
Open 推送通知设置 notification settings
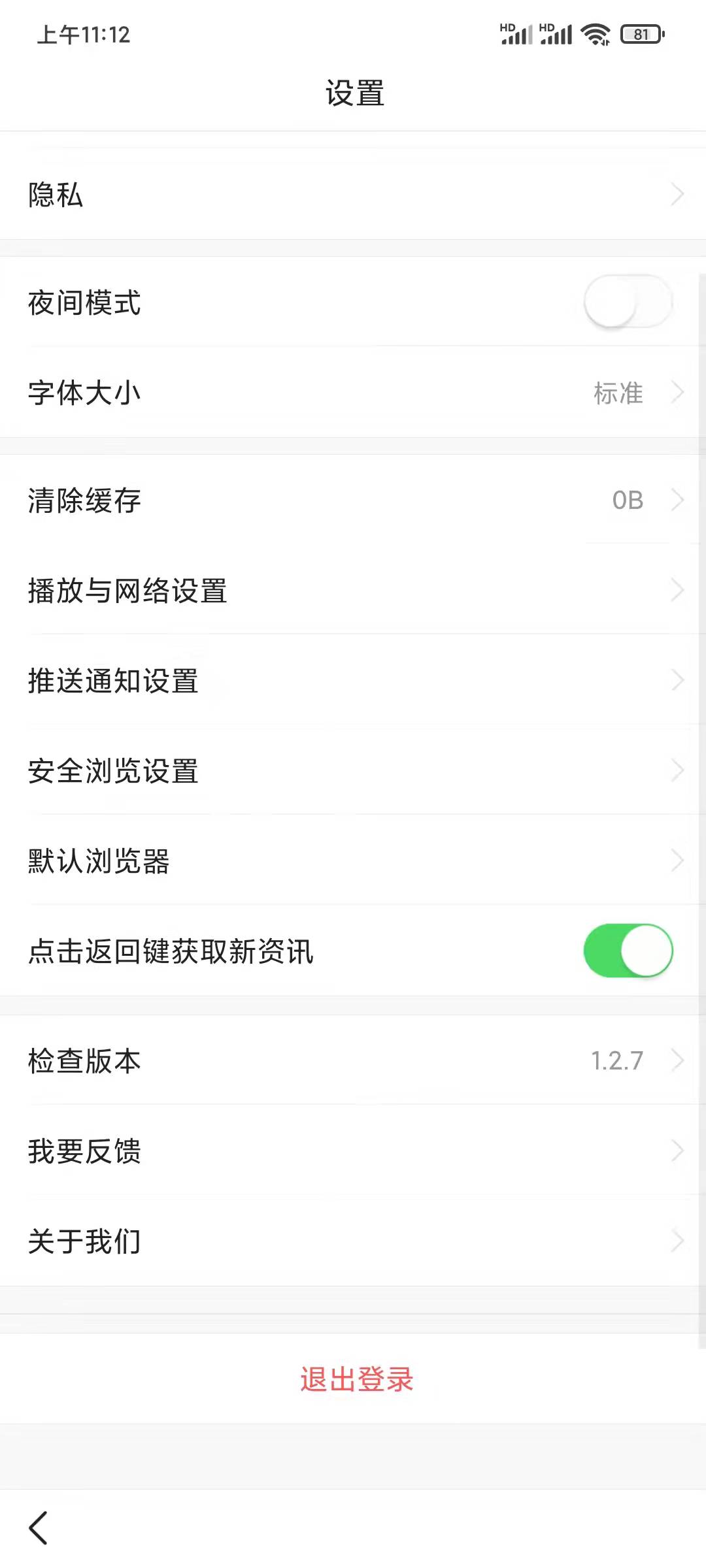[353, 680]
